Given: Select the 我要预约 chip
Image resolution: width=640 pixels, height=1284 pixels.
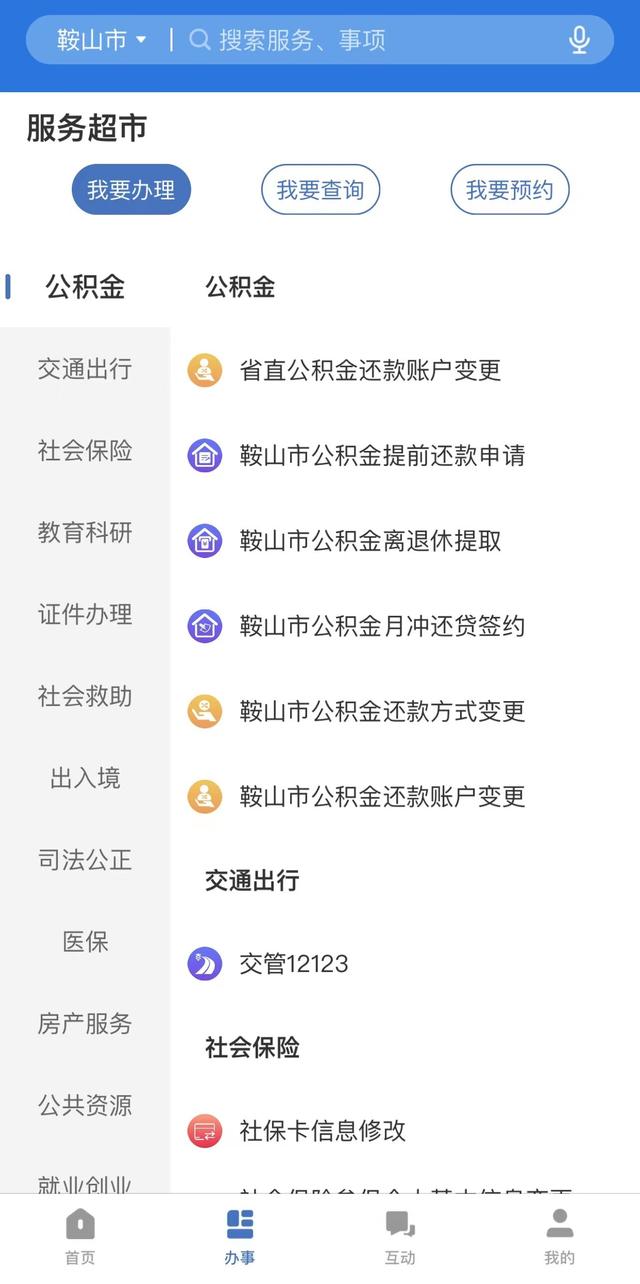Looking at the screenshot, I should click(509, 190).
